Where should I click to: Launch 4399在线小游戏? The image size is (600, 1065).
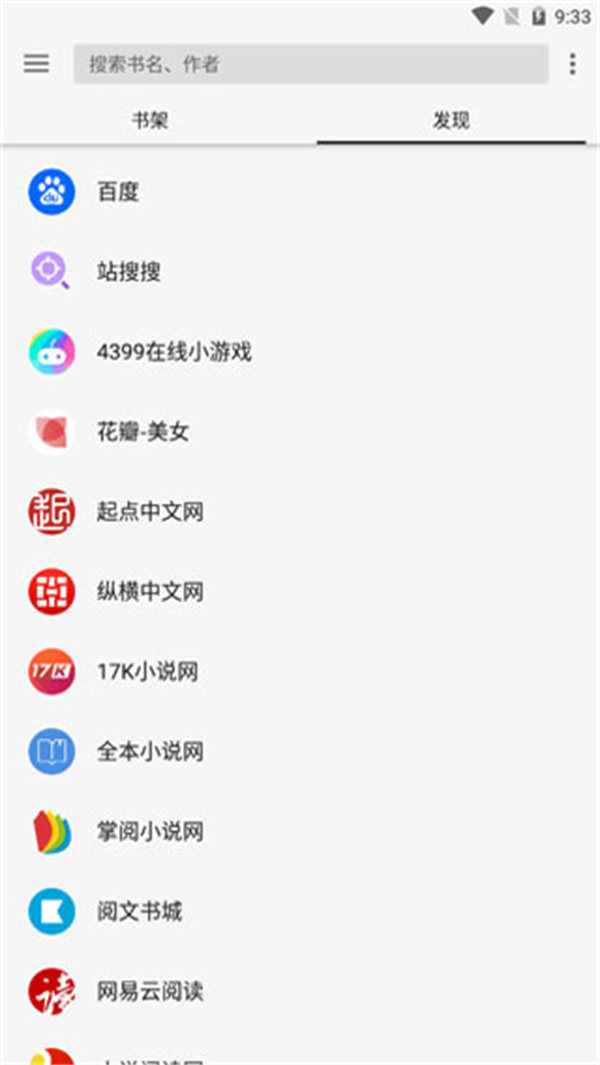(x=174, y=352)
